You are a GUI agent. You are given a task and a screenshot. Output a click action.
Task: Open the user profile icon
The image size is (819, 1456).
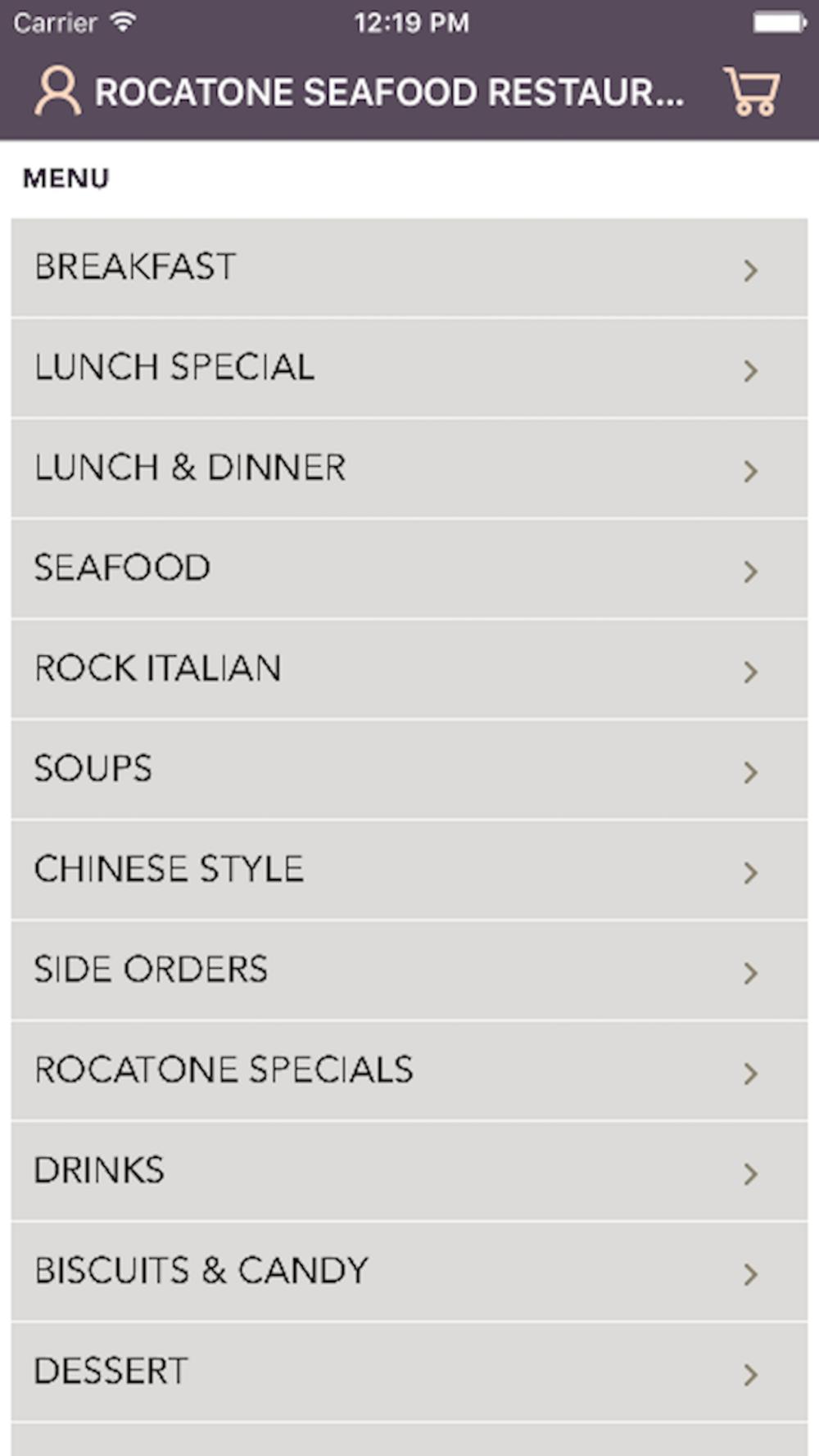pyautogui.click(x=57, y=92)
